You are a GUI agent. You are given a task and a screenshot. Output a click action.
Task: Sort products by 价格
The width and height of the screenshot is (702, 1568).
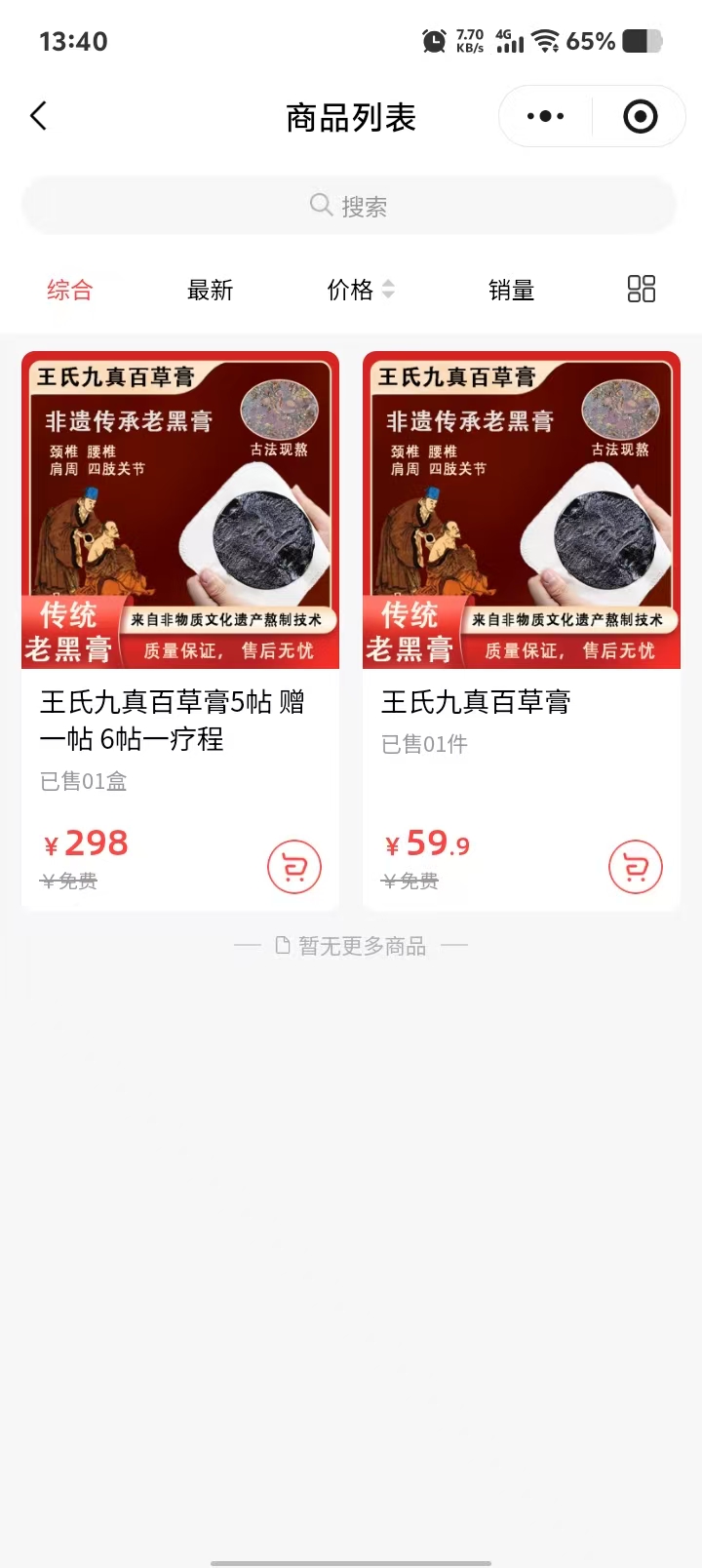[x=359, y=290]
